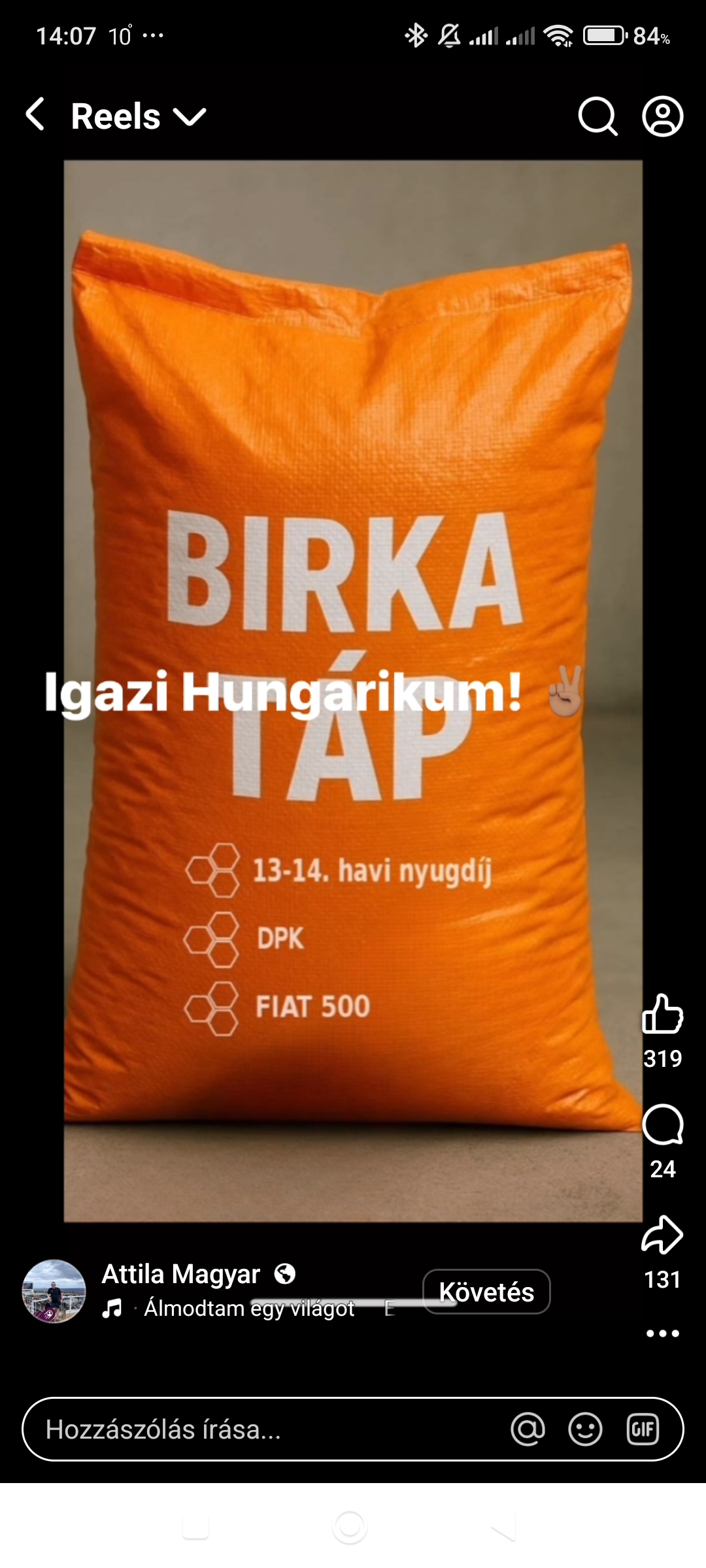
Task: Open the three-dot more options menu
Action: pyautogui.click(x=662, y=1333)
